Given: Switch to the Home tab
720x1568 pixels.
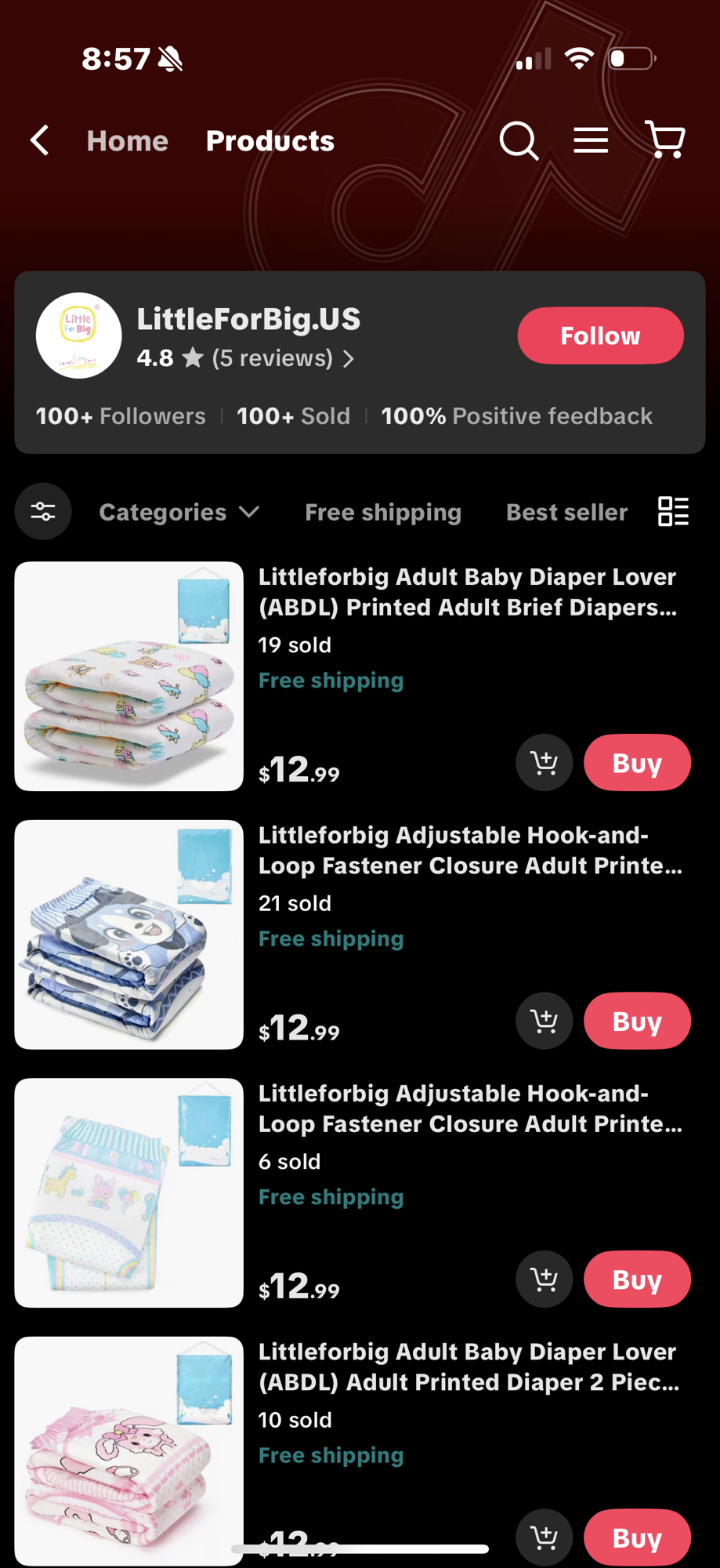Looking at the screenshot, I should [128, 141].
